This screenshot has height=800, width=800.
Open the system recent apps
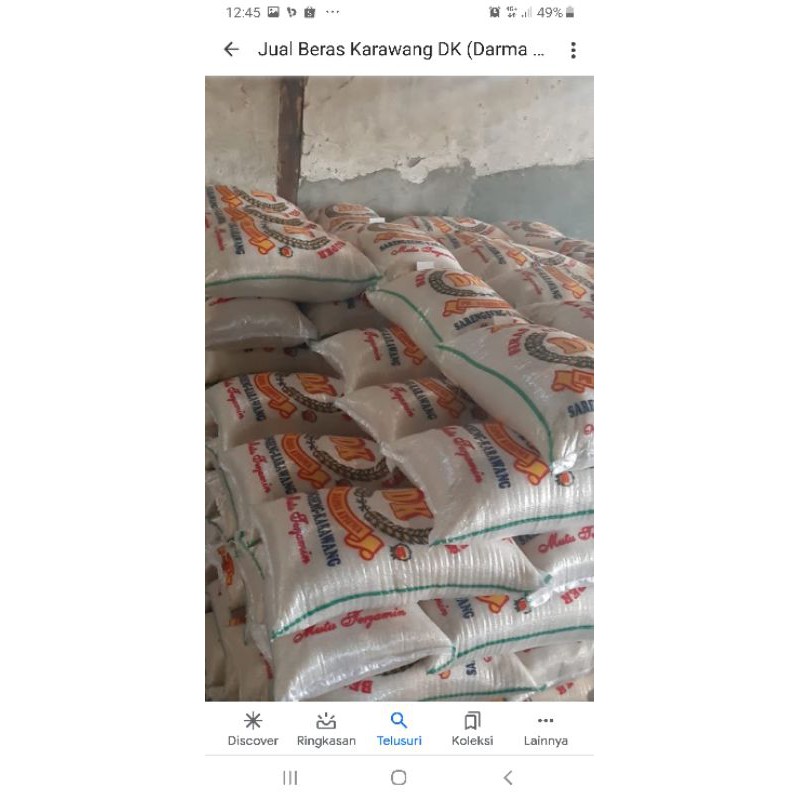click(x=290, y=778)
